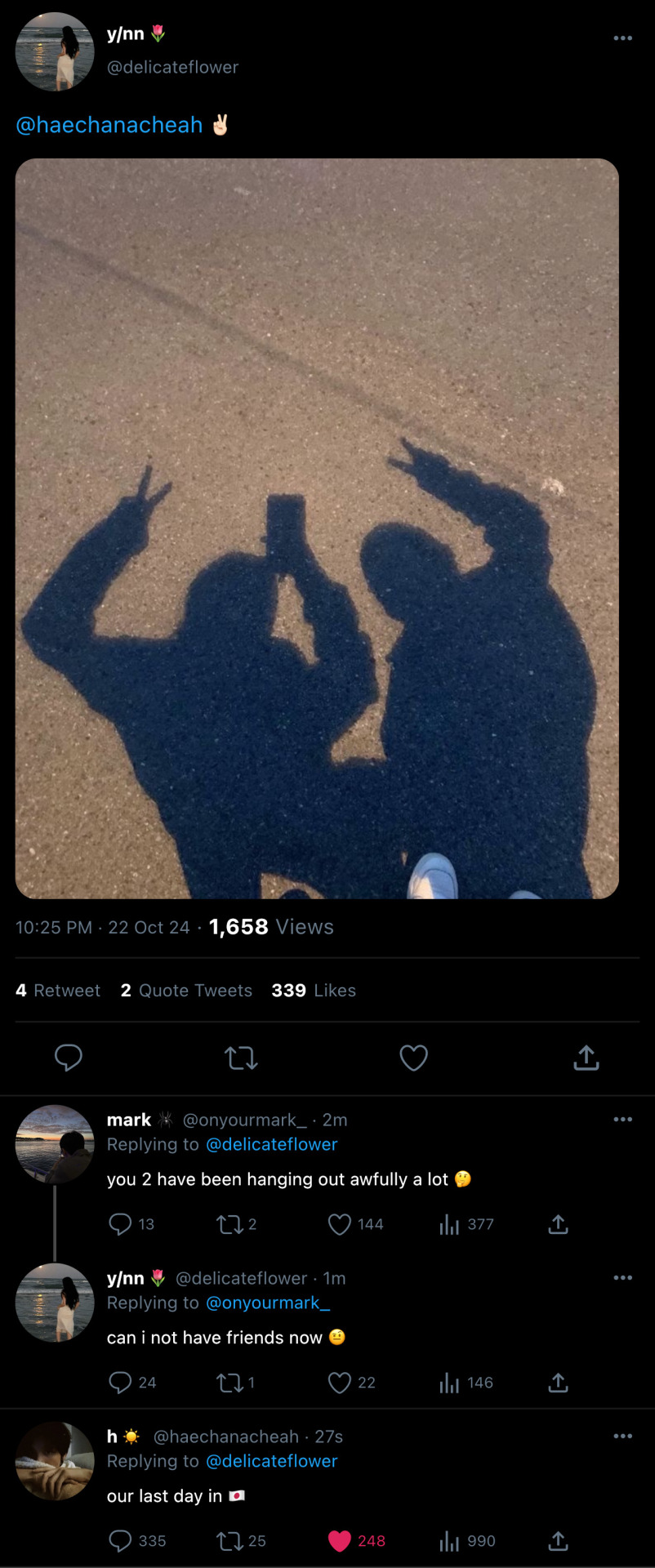The image size is (655, 1568).
Task: Reply to mark's comment
Action: [120, 1224]
